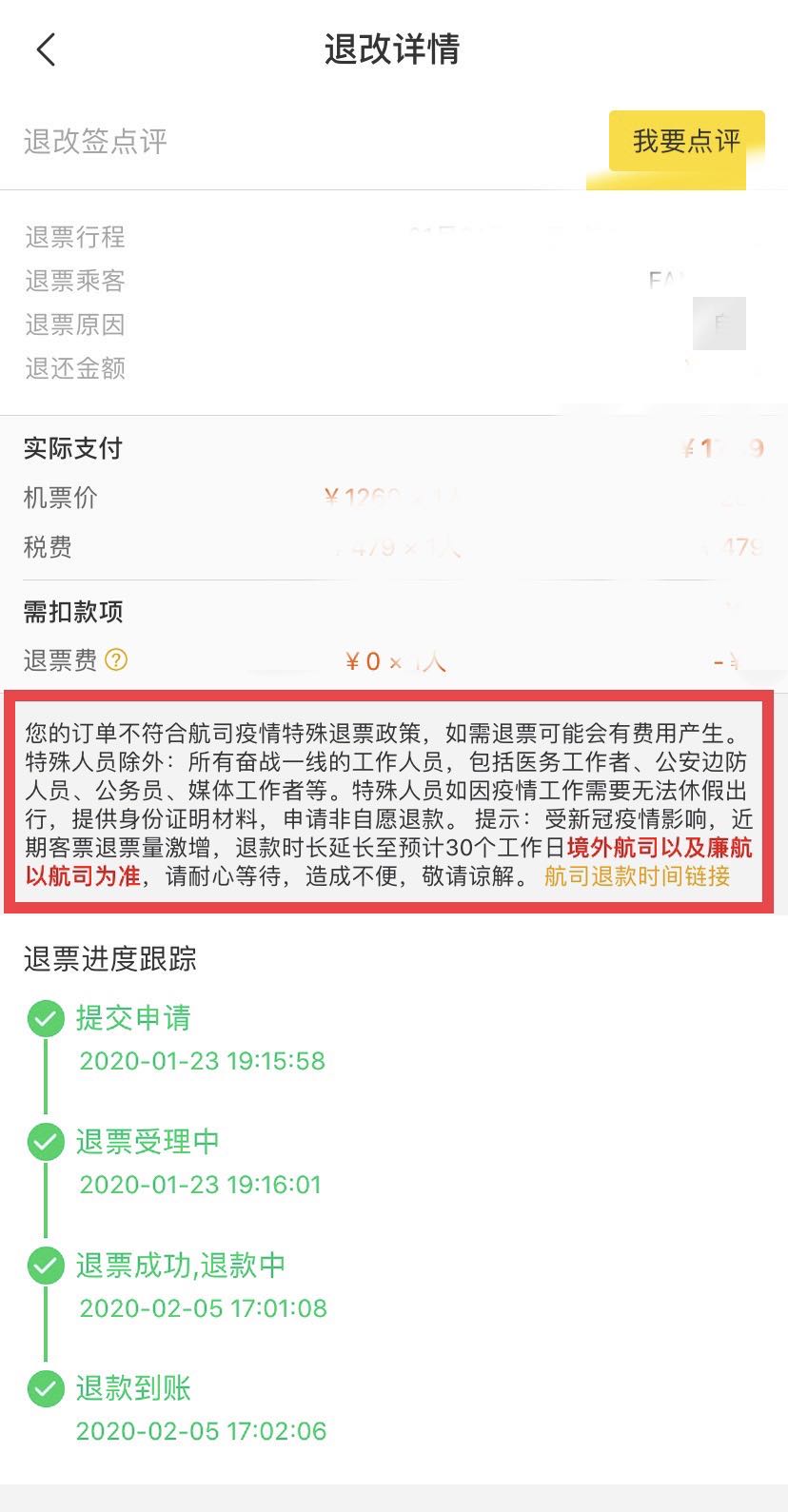
Task: Open the 航司退款时间链接 link
Action: [637, 875]
